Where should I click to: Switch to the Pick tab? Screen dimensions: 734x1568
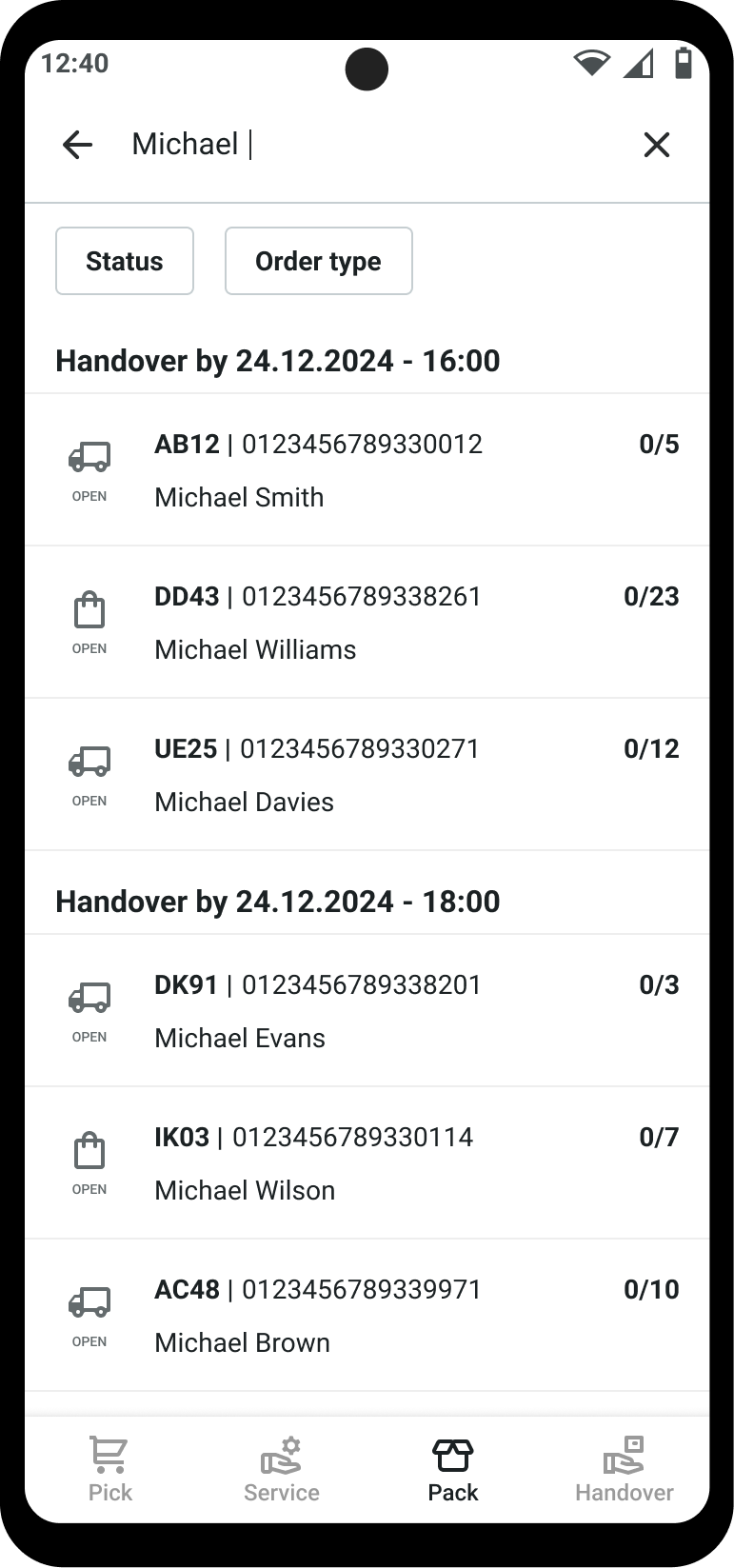[110, 1470]
